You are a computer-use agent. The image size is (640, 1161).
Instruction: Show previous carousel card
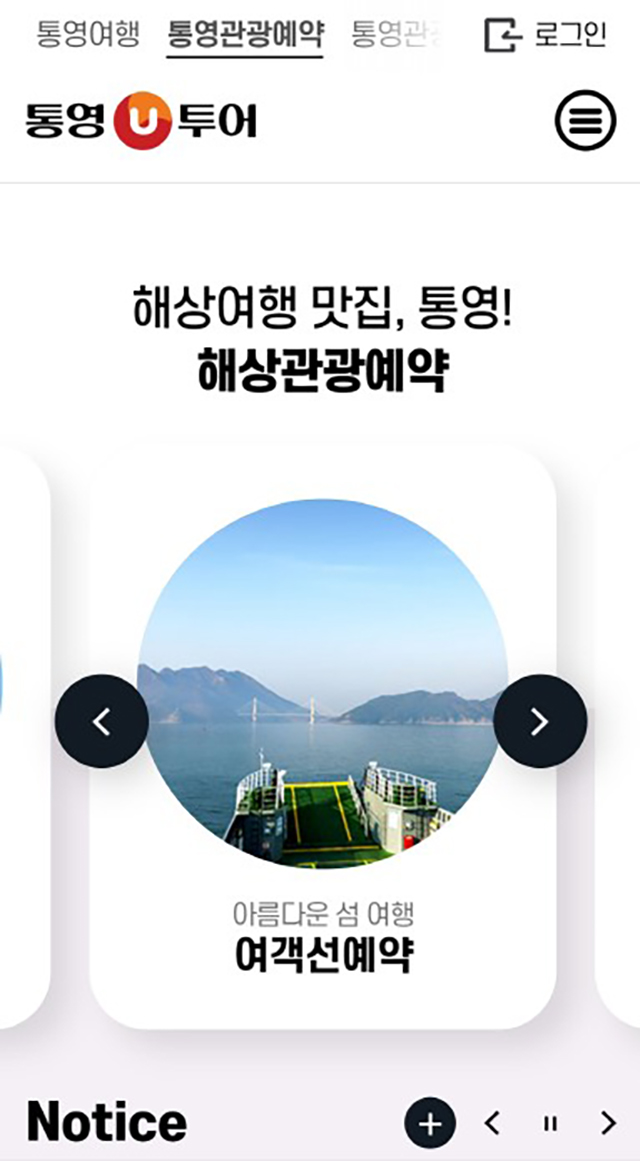click(102, 721)
